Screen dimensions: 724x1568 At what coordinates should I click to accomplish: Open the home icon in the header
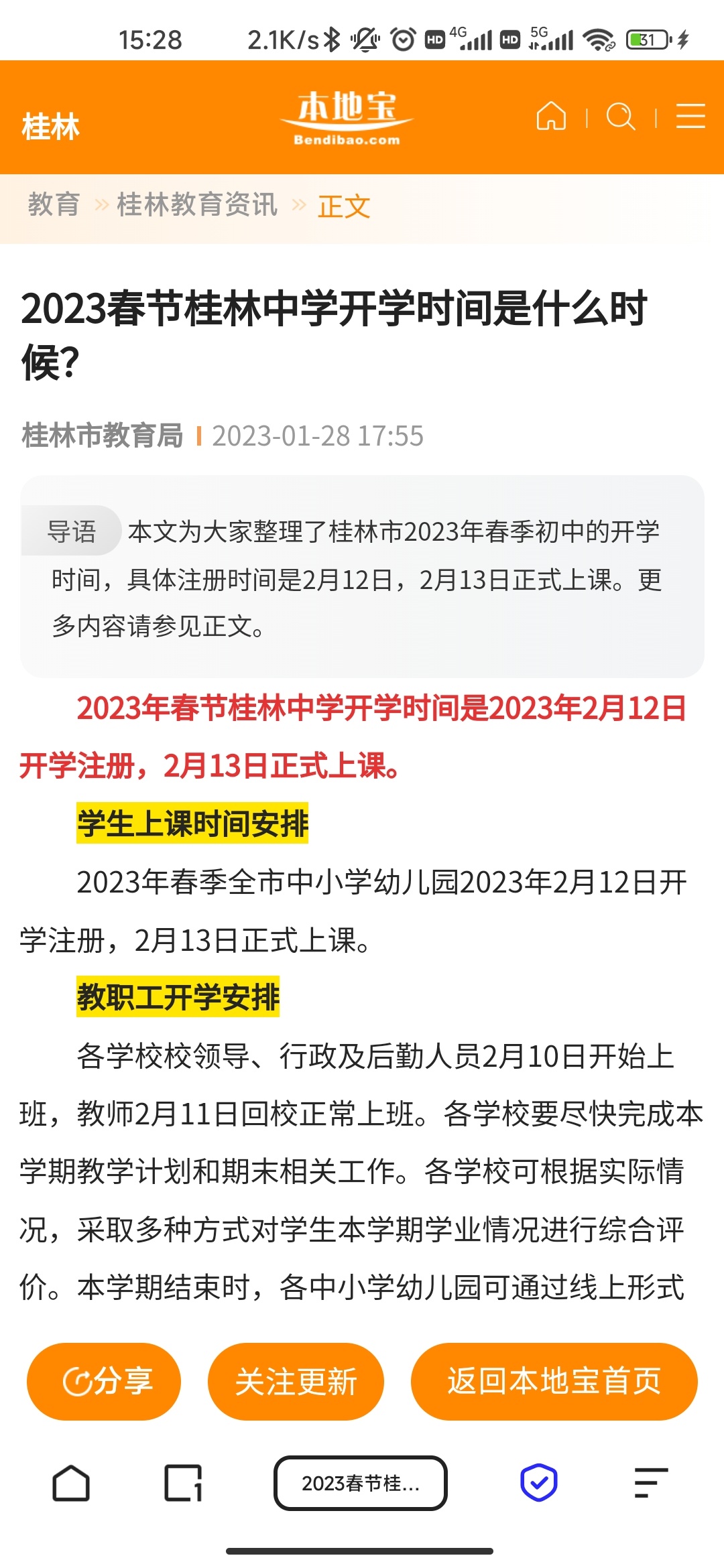click(x=551, y=116)
